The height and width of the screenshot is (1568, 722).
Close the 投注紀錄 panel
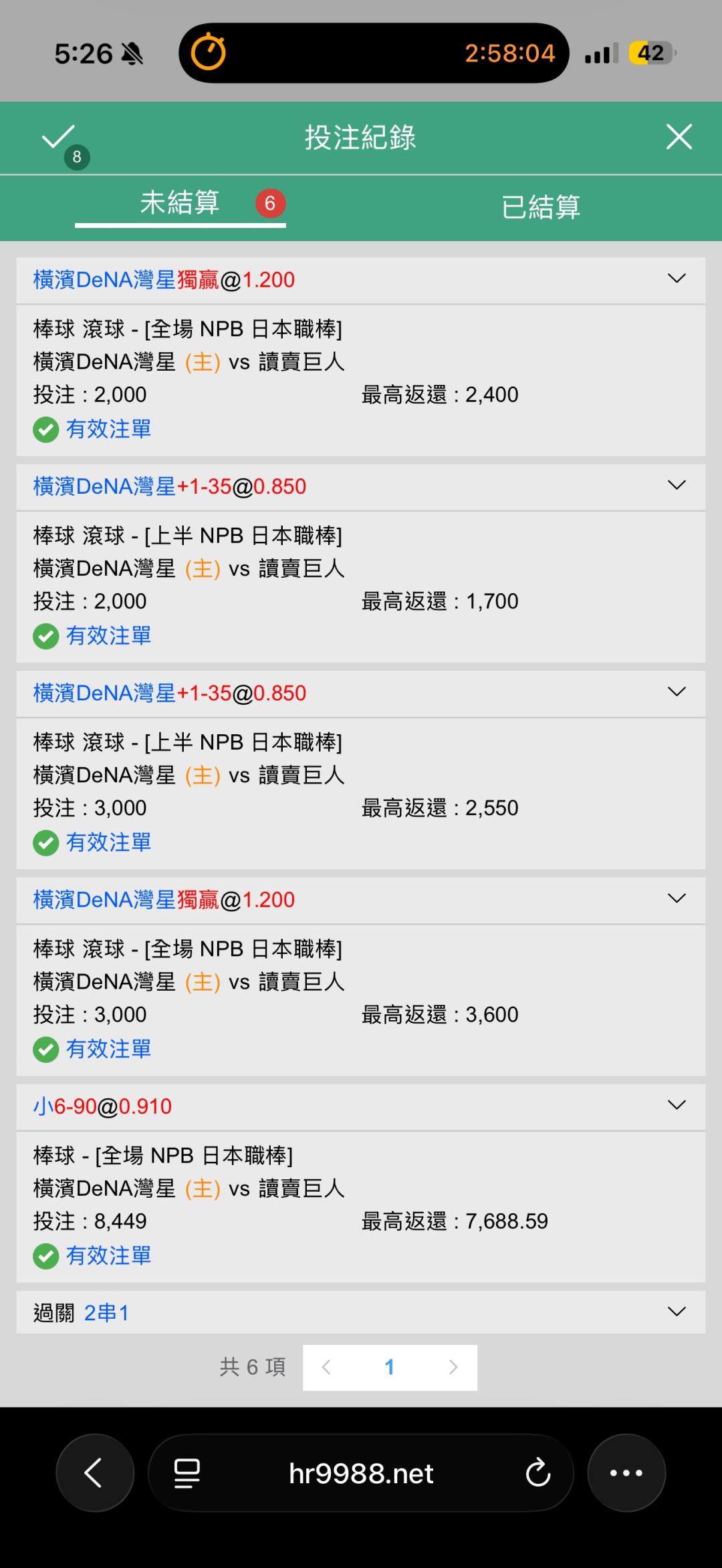pyautogui.click(x=679, y=137)
